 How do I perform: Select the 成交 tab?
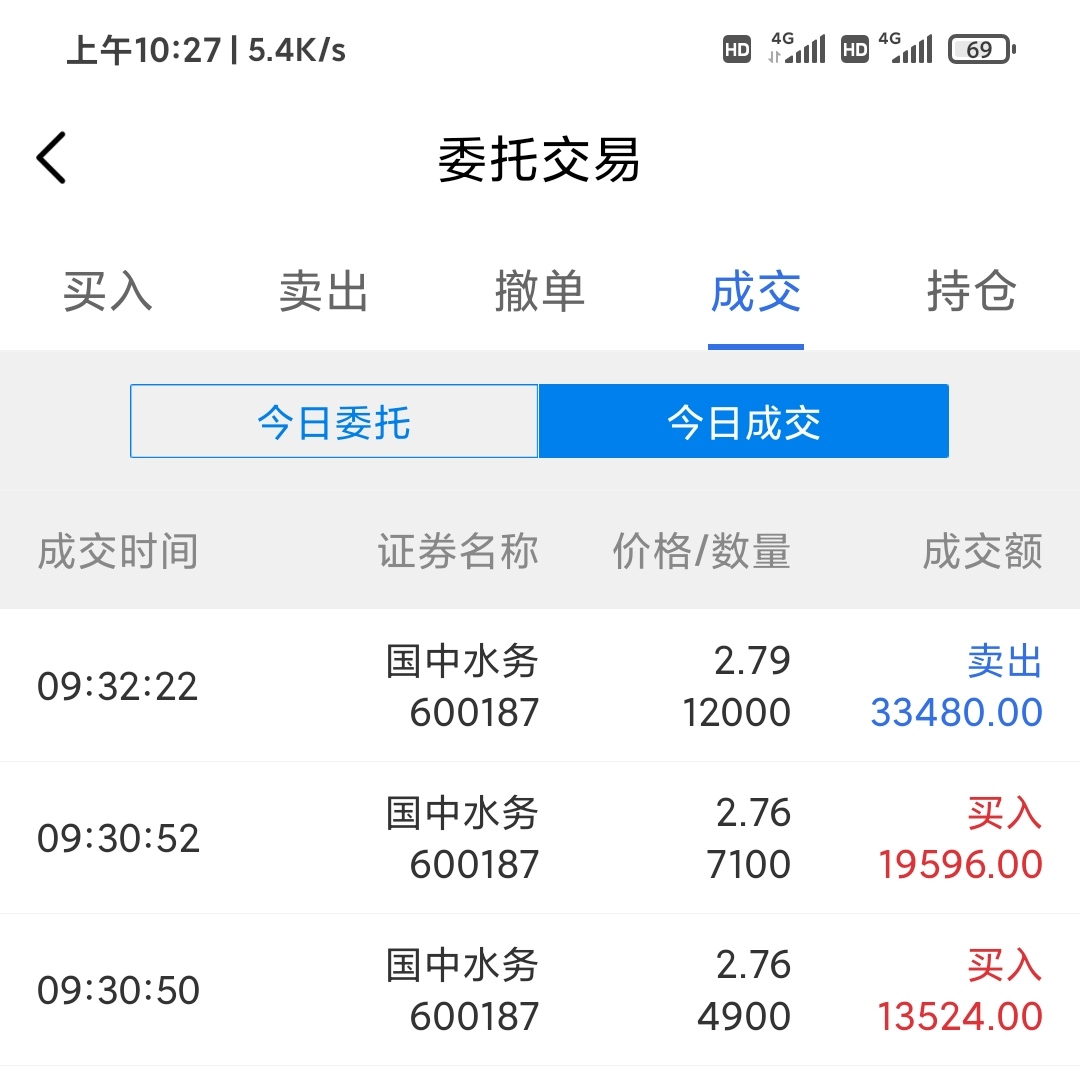click(756, 292)
